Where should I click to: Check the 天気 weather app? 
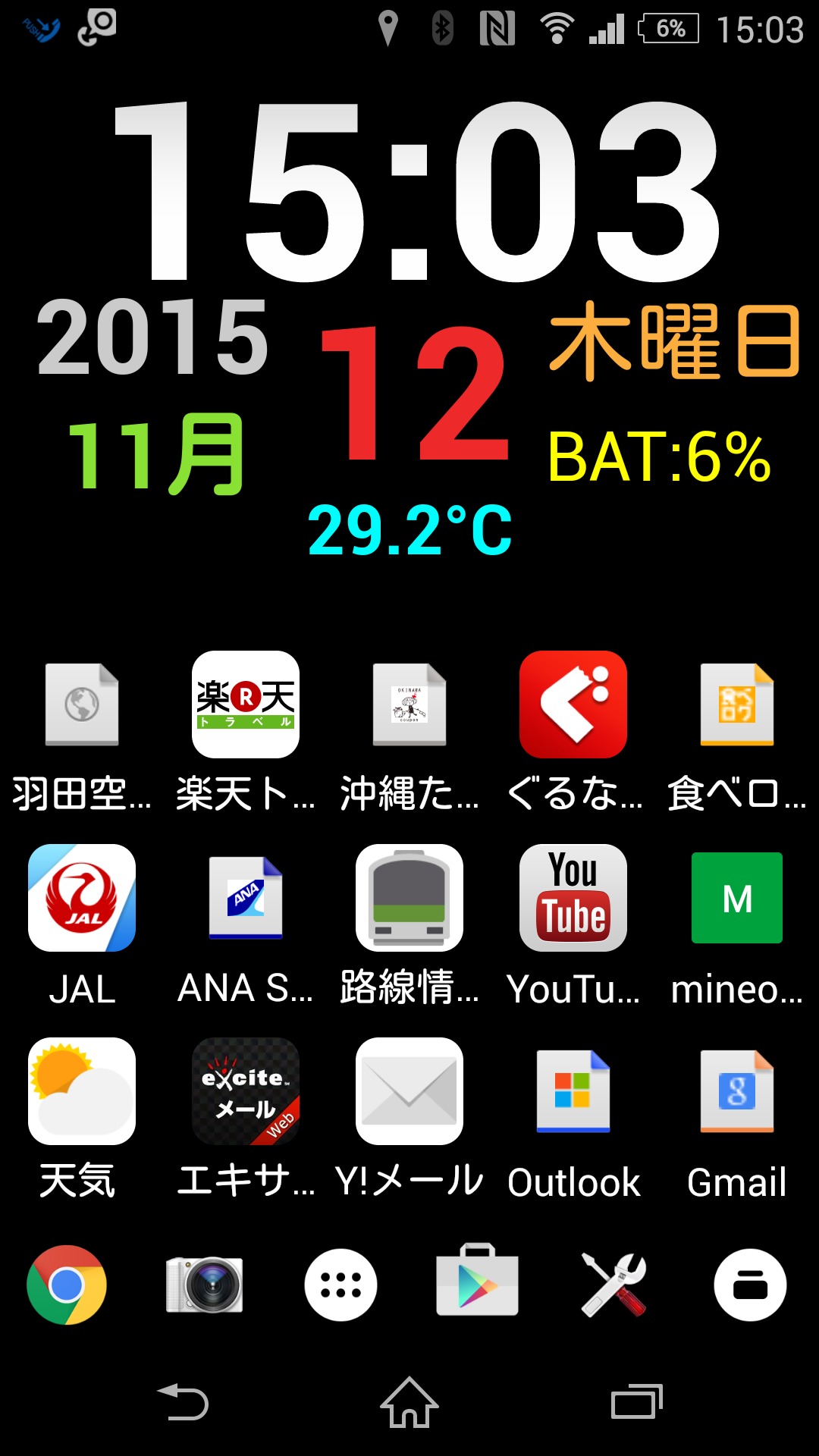(x=82, y=1091)
